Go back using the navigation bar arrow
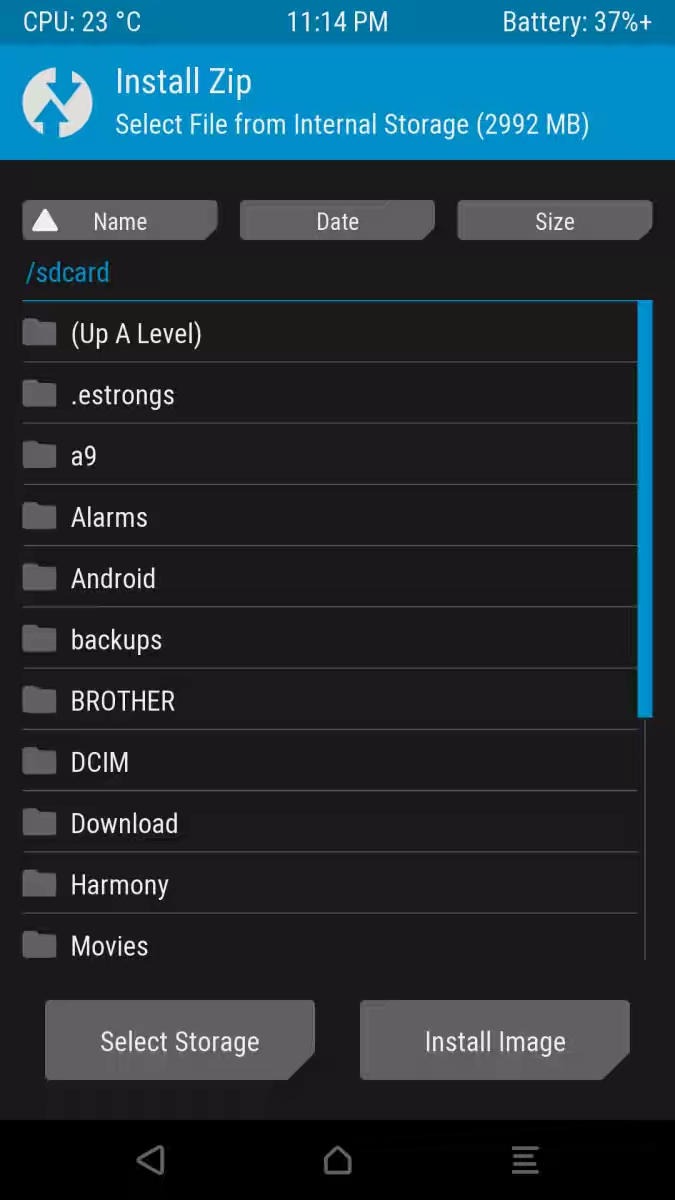 (x=150, y=1160)
